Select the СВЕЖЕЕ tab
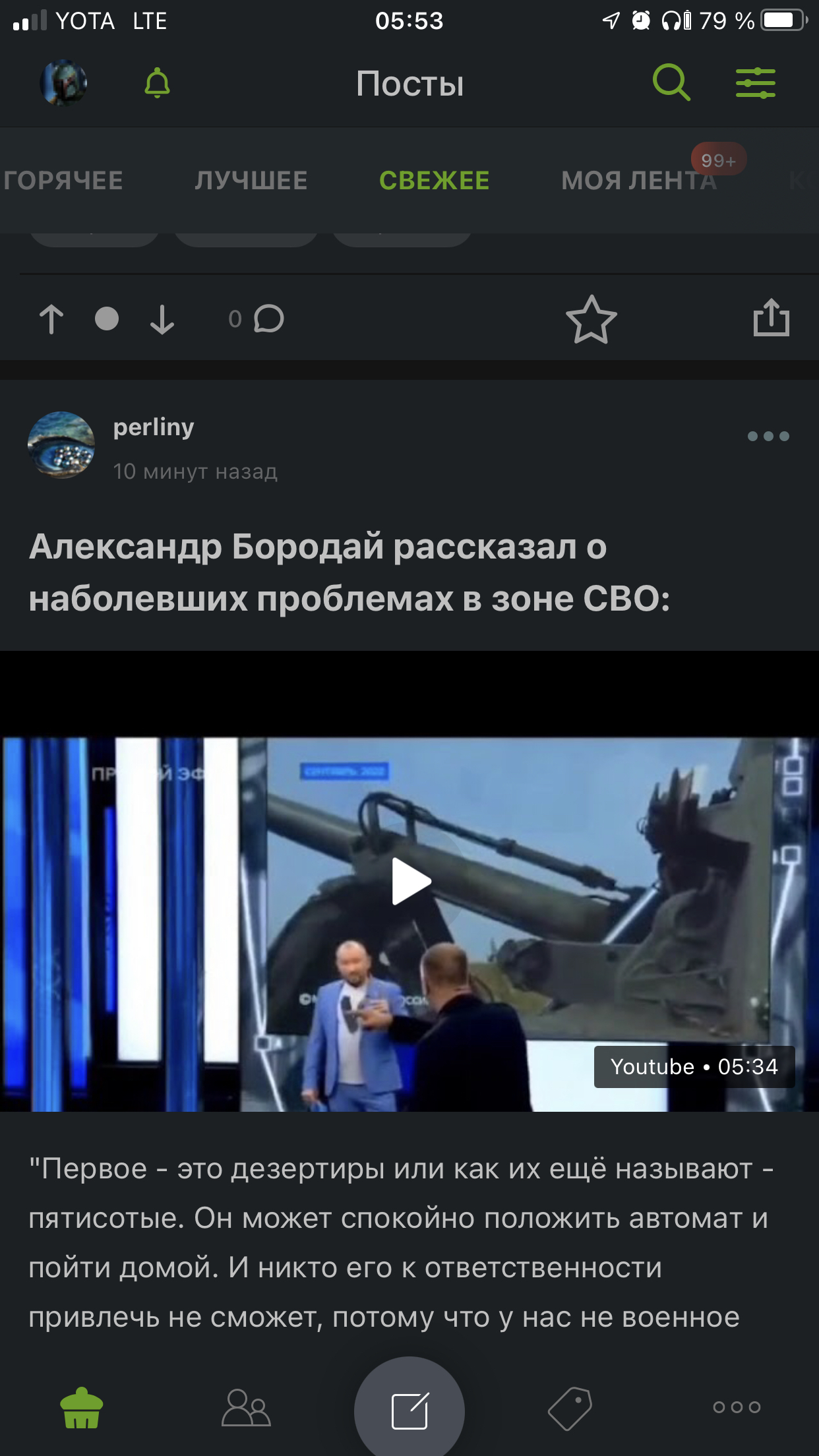This screenshot has width=819, height=1456. coord(434,181)
